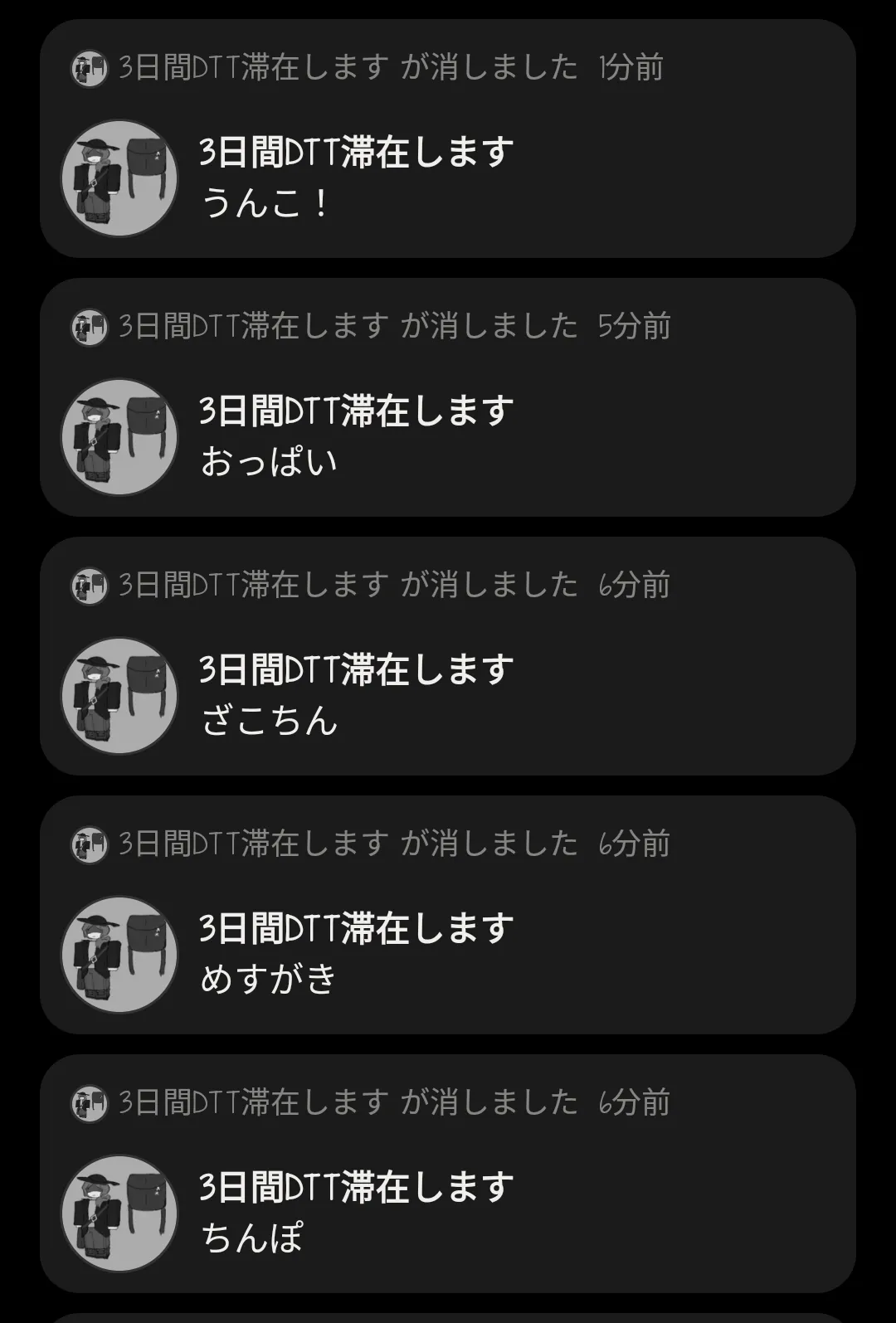Open the deleted message card saying おっぱい
This screenshot has width=896, height=1323.
448,397
